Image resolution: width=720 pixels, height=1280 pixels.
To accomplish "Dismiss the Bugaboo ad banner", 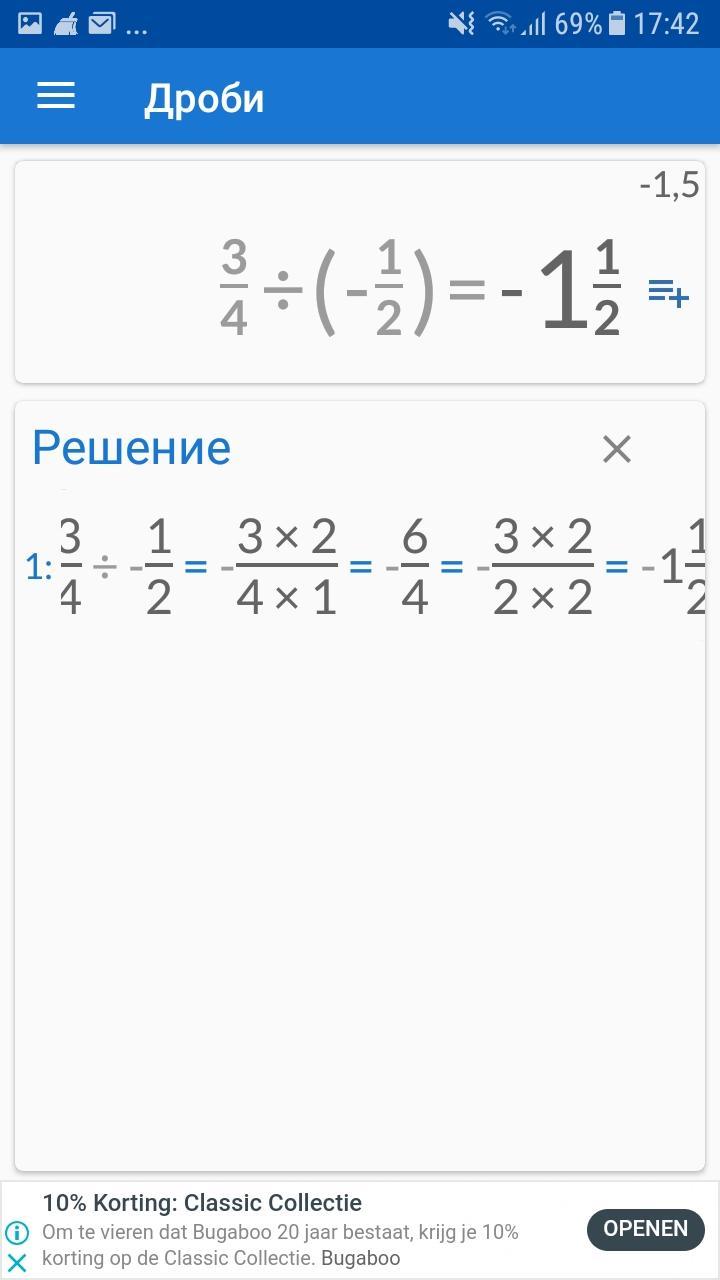I will [x=17, y=1263].
